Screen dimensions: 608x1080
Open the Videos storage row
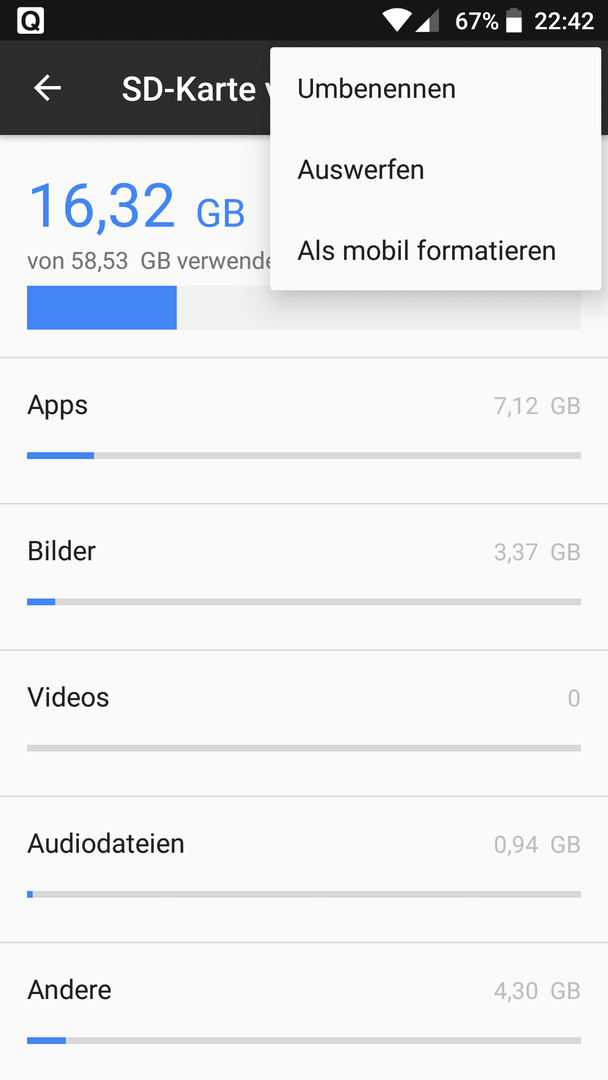coord(304,723)
